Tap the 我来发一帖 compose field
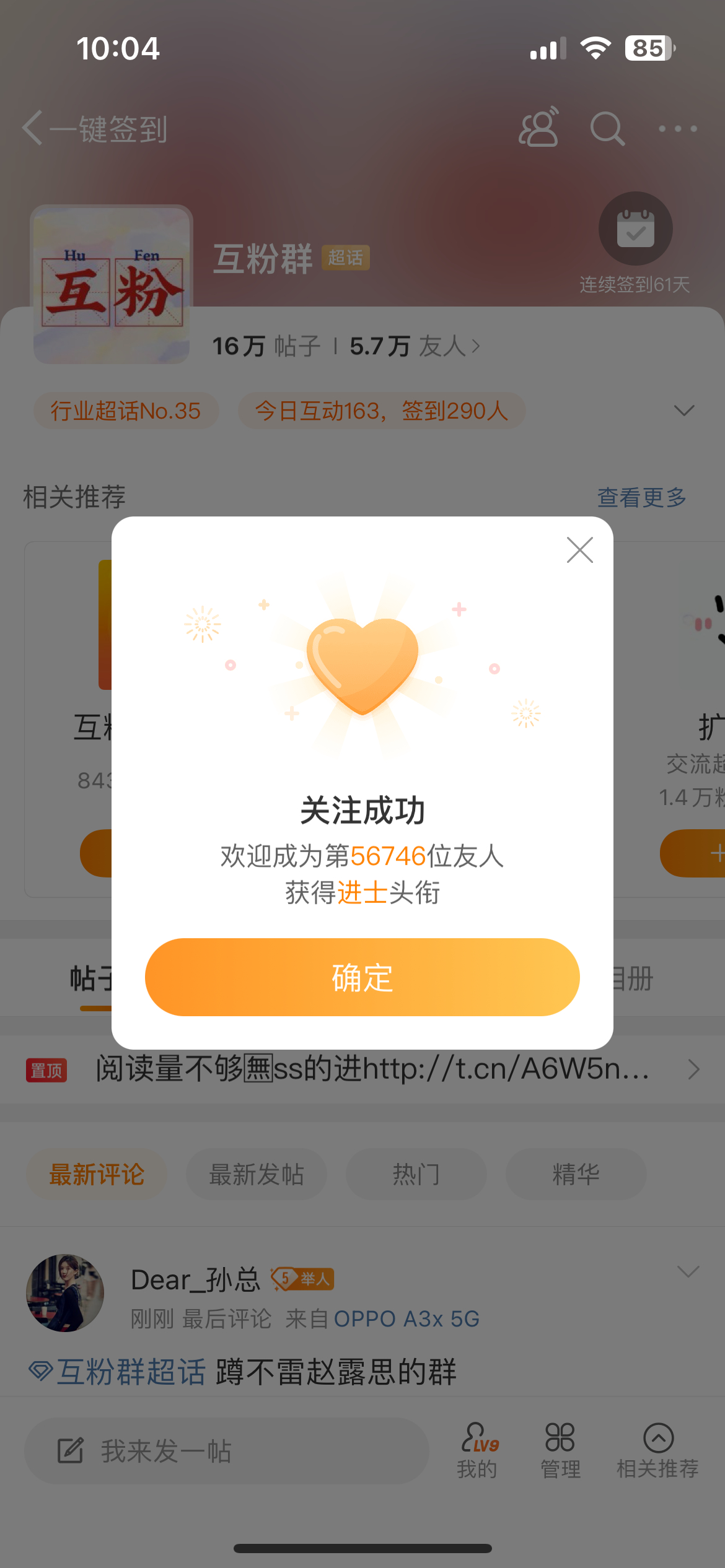The image size is (725, 1568). click(227, 1450)
